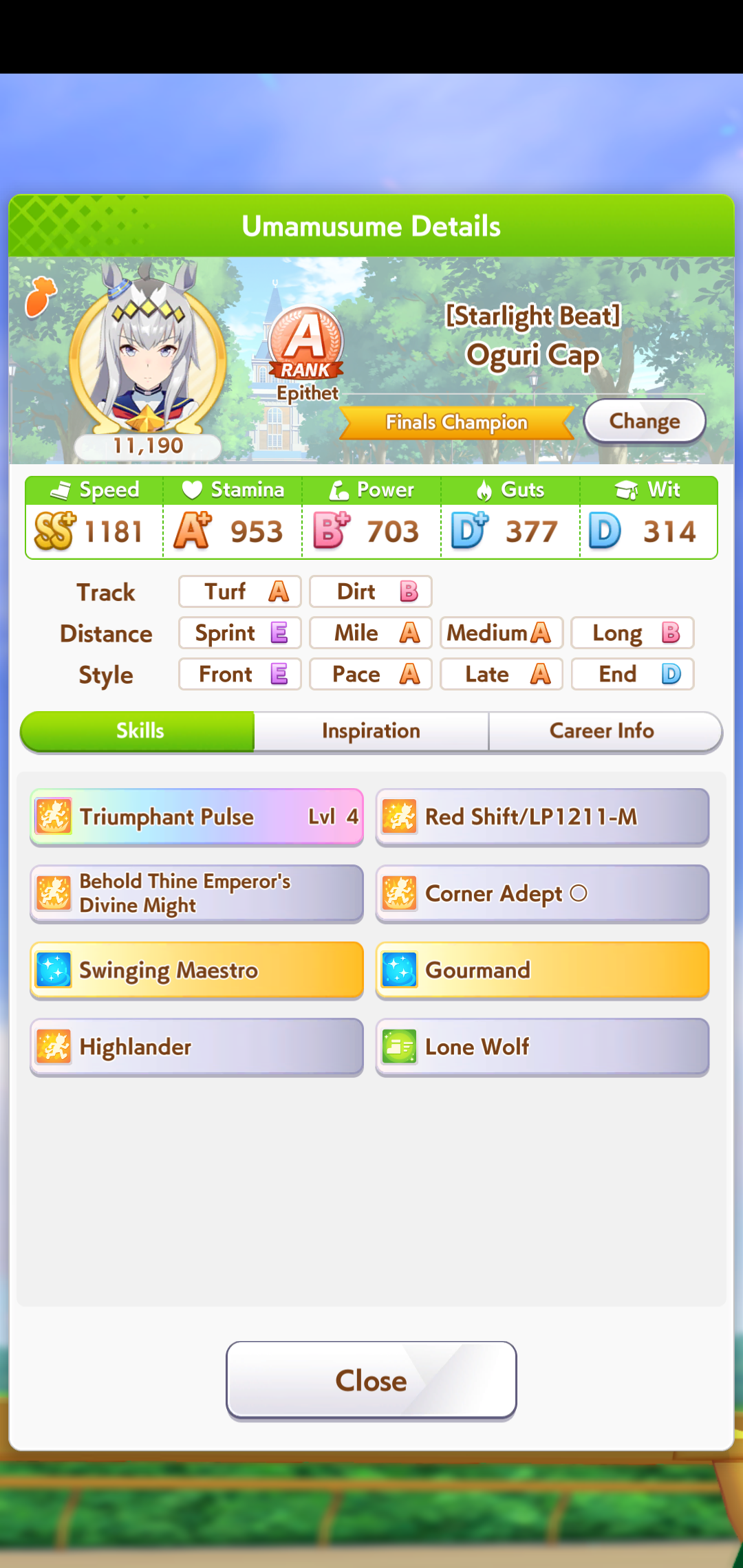Viewport: 743px width, 1568px height.
Task: View the Triumphant Pulse skill details
Action: [197, 817]
